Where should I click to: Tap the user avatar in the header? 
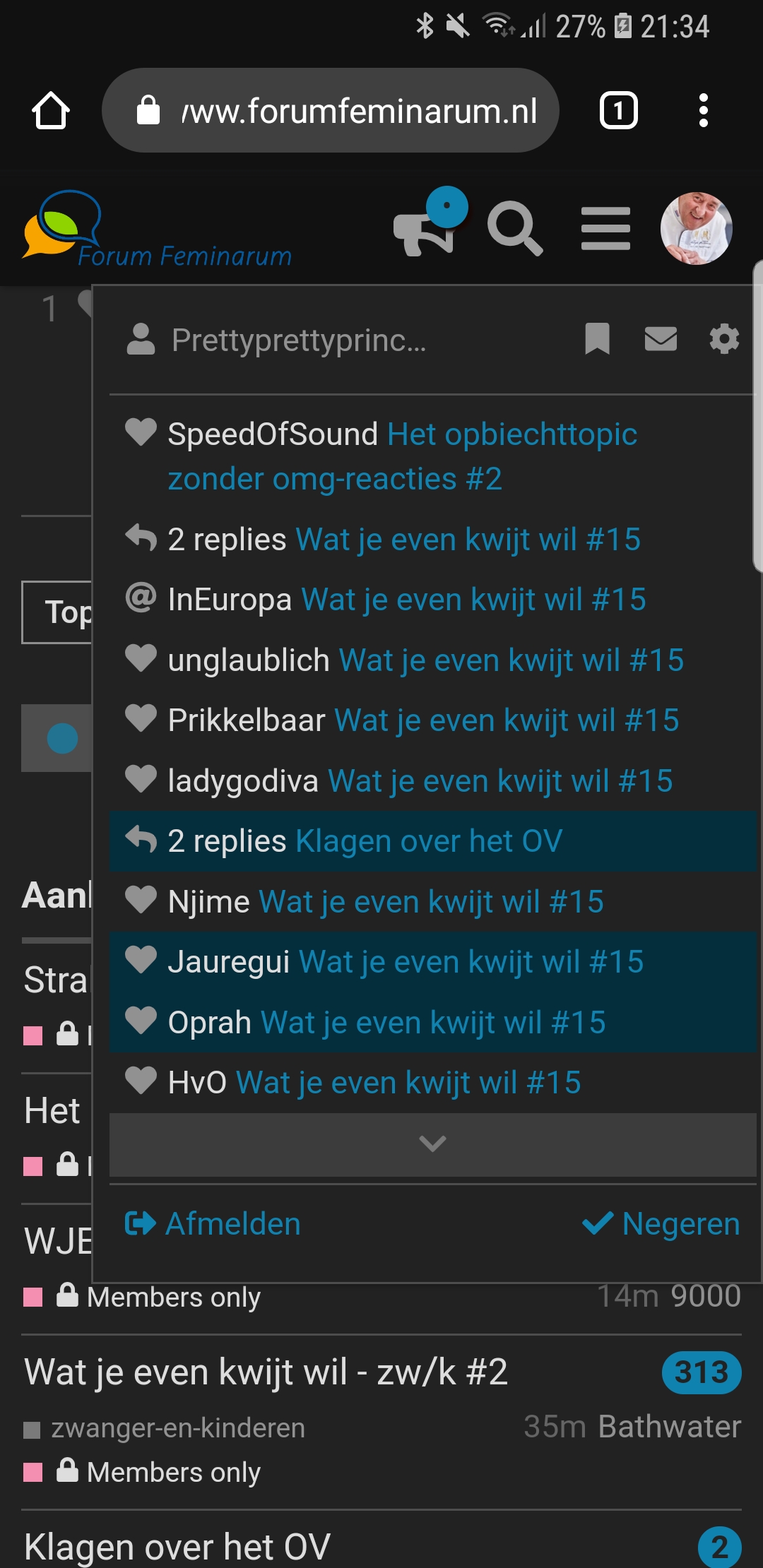696,228
